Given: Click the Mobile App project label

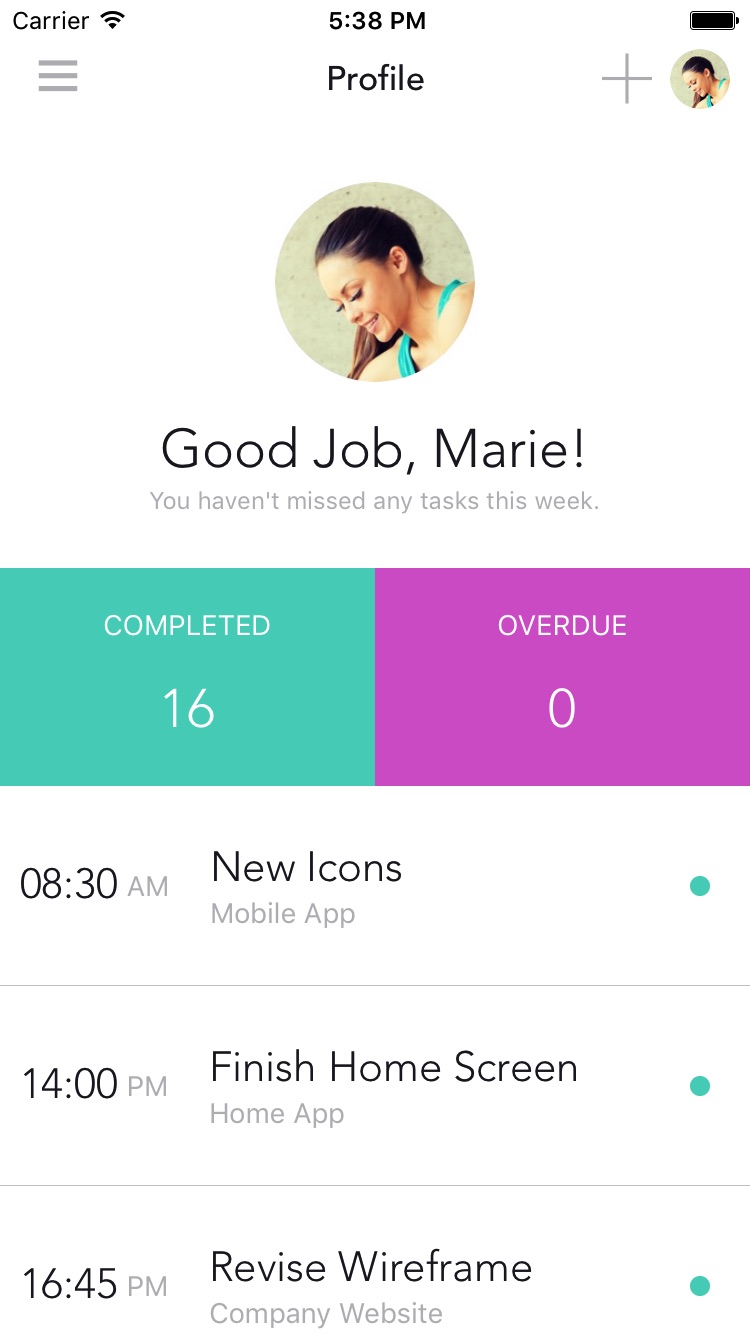Looking at the screenshot, I should (283, 913).
